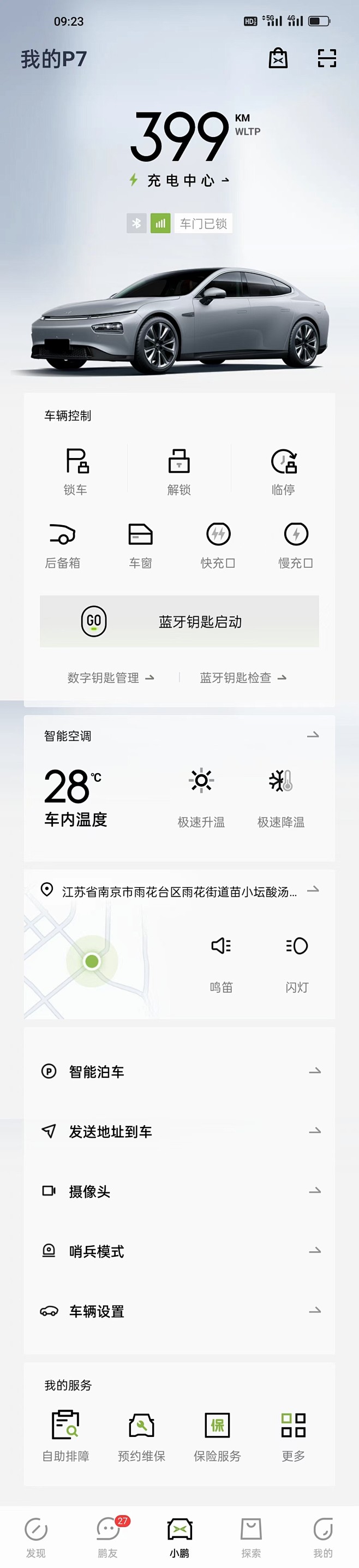Open the 充电中心 charging center link
The width and height of the screenshot is (359, 1568).
tap(180, 180)
